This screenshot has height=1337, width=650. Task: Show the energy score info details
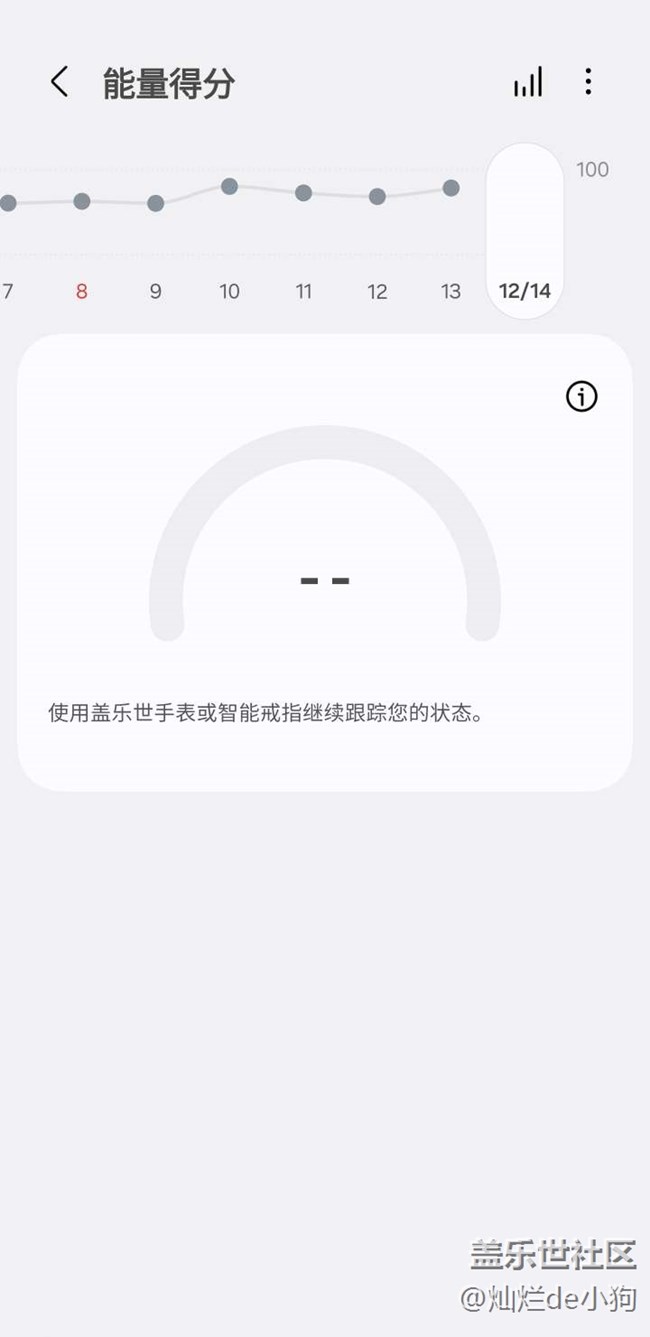coord(581,397)
